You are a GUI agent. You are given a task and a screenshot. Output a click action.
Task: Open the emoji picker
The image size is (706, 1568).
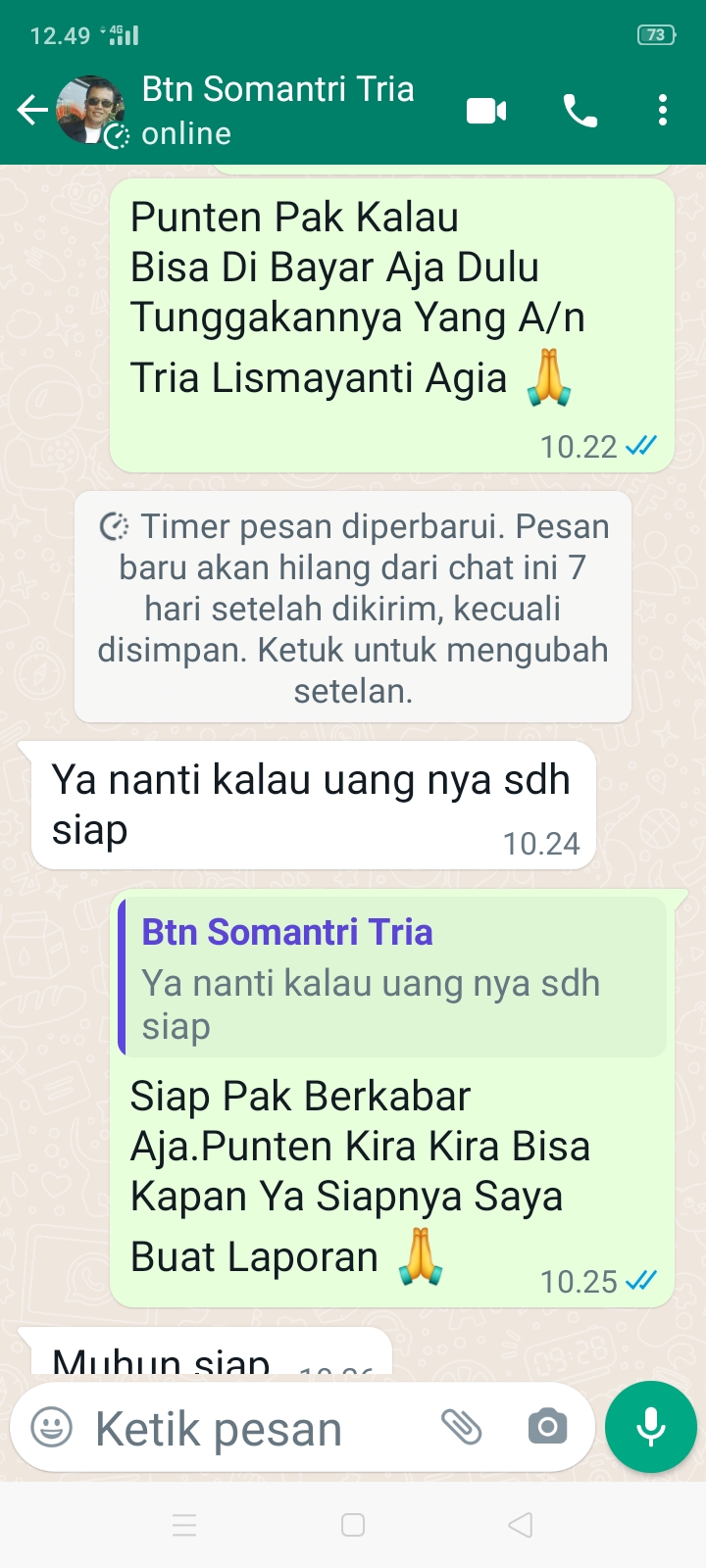52,1428
